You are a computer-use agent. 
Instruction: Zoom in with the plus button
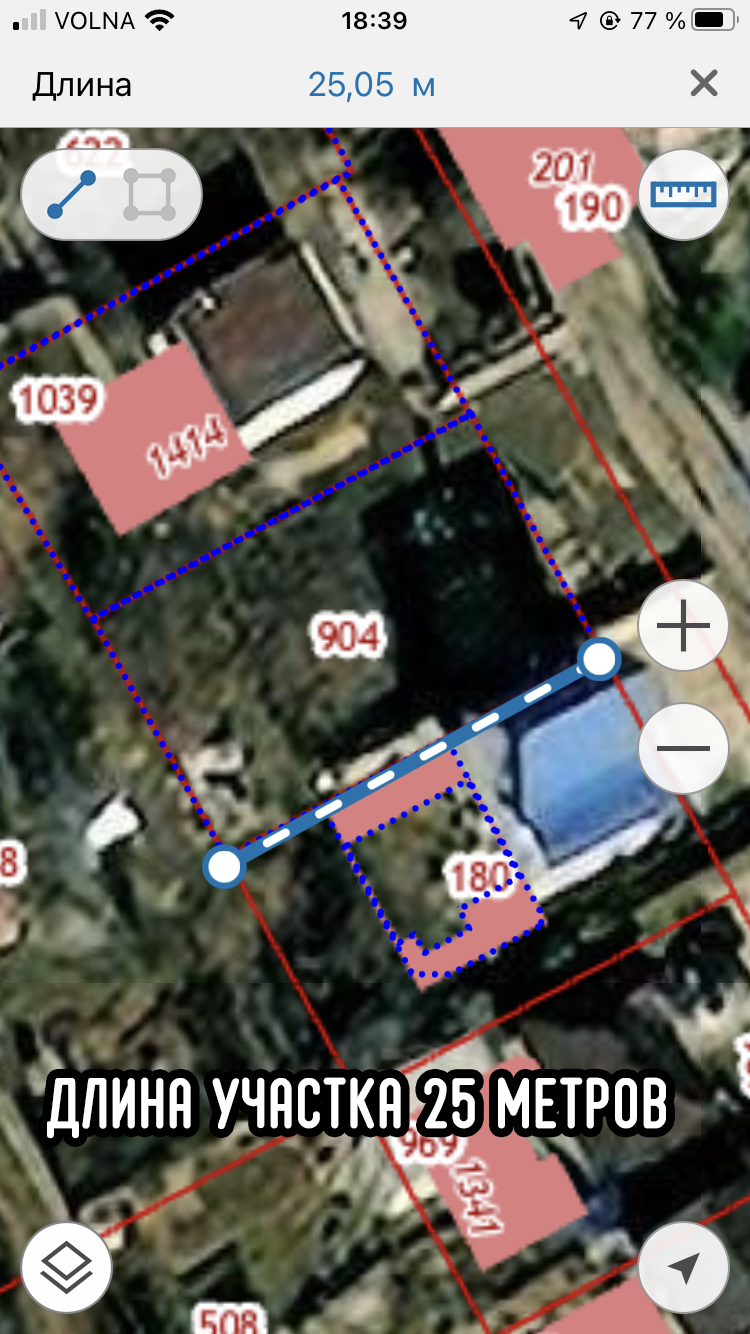coord(683,626)
